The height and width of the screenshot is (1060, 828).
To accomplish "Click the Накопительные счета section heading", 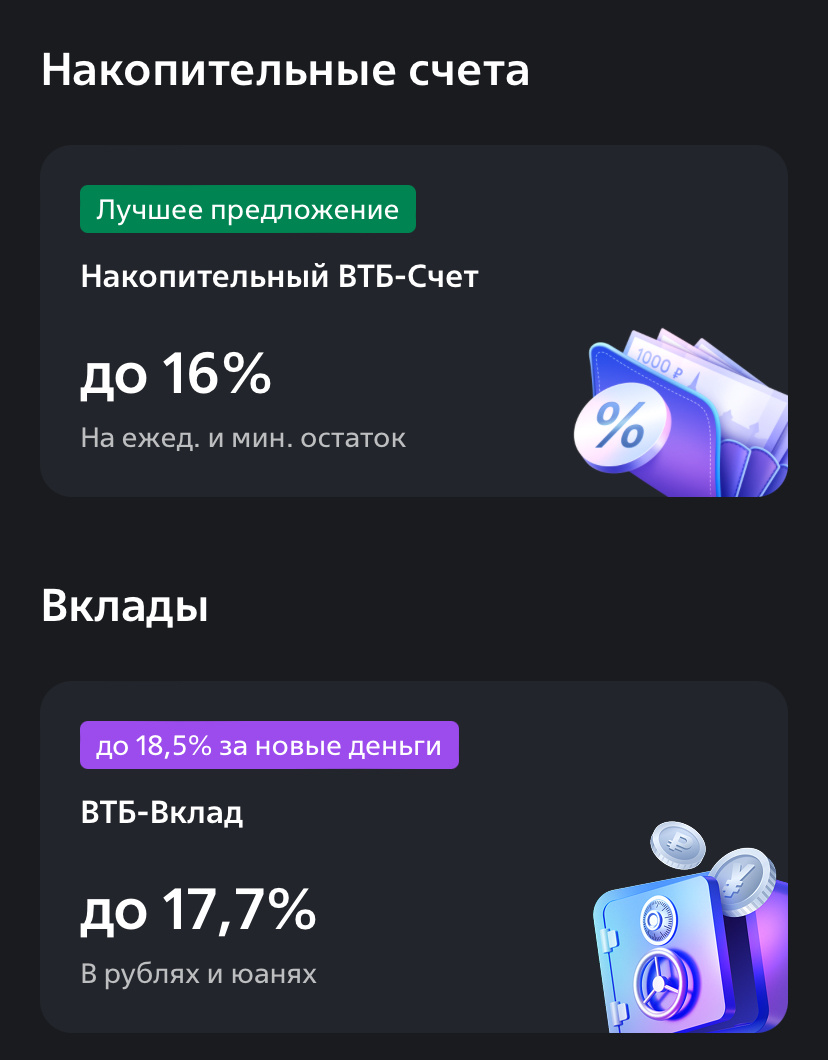I will pyautogui.click(x=284, y=70).
